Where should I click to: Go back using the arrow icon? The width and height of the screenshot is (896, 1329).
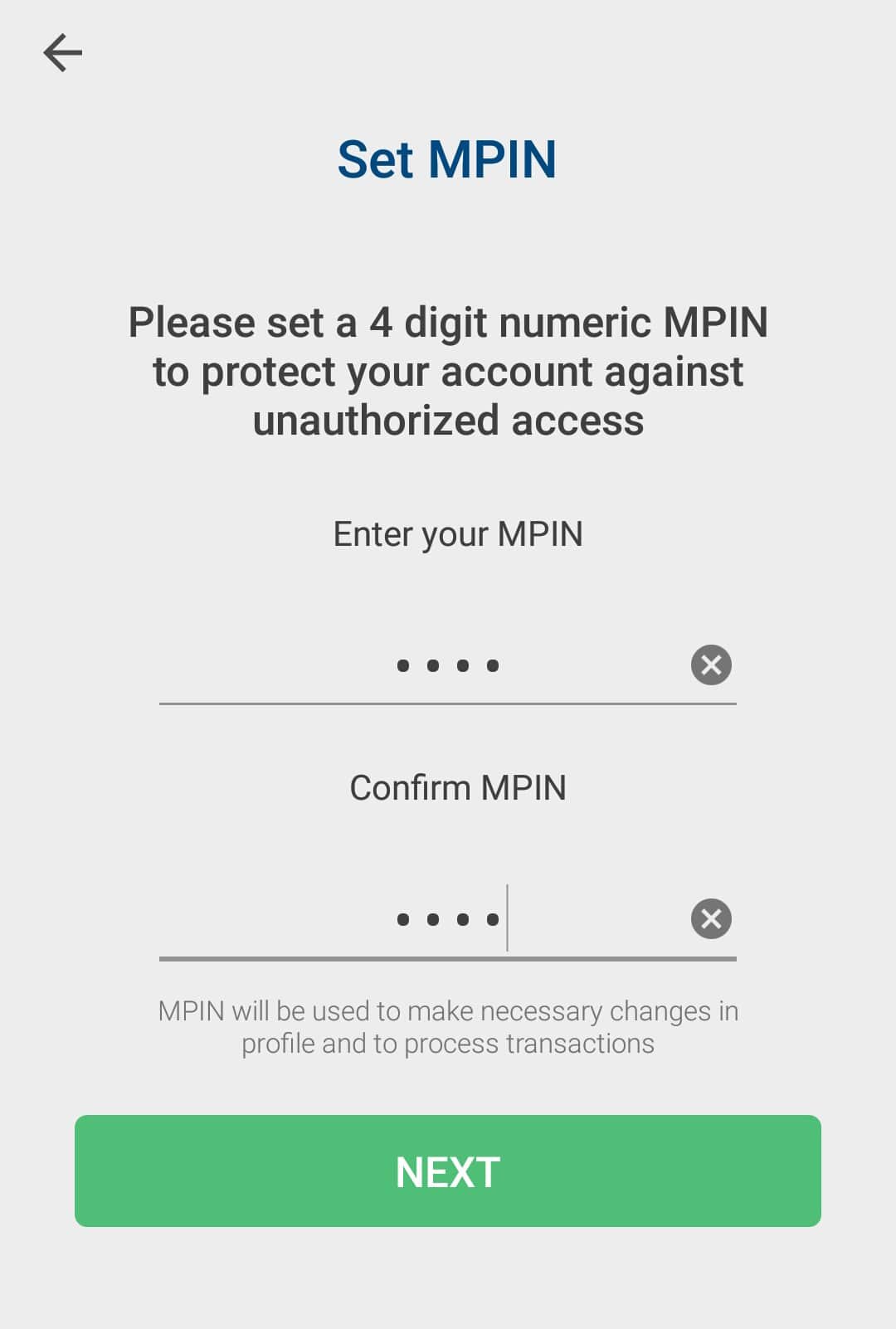(x=63, y=53)
